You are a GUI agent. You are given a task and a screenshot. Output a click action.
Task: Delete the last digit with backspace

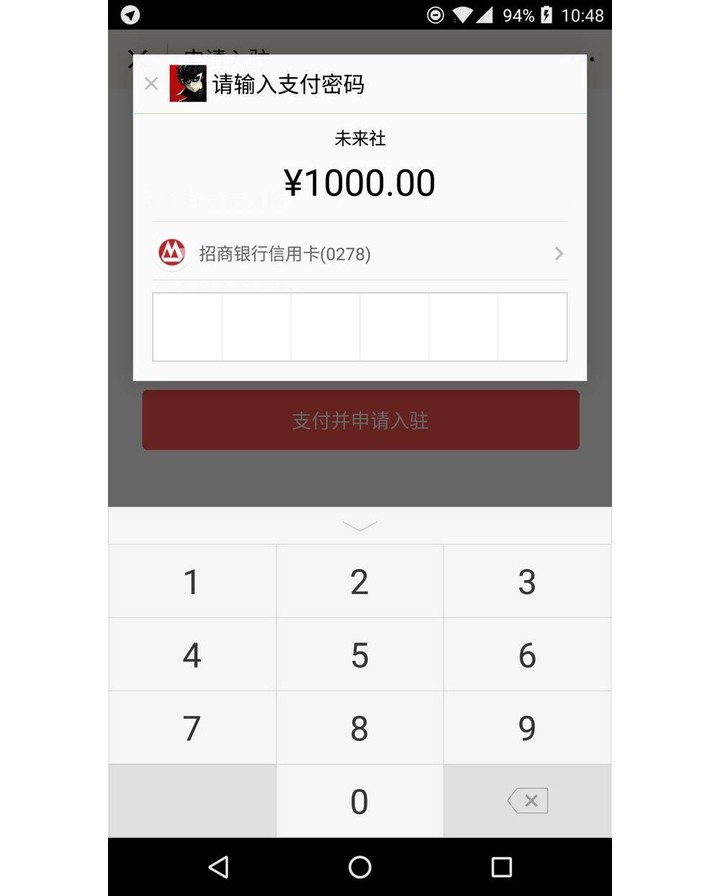(x=527, y=801)
